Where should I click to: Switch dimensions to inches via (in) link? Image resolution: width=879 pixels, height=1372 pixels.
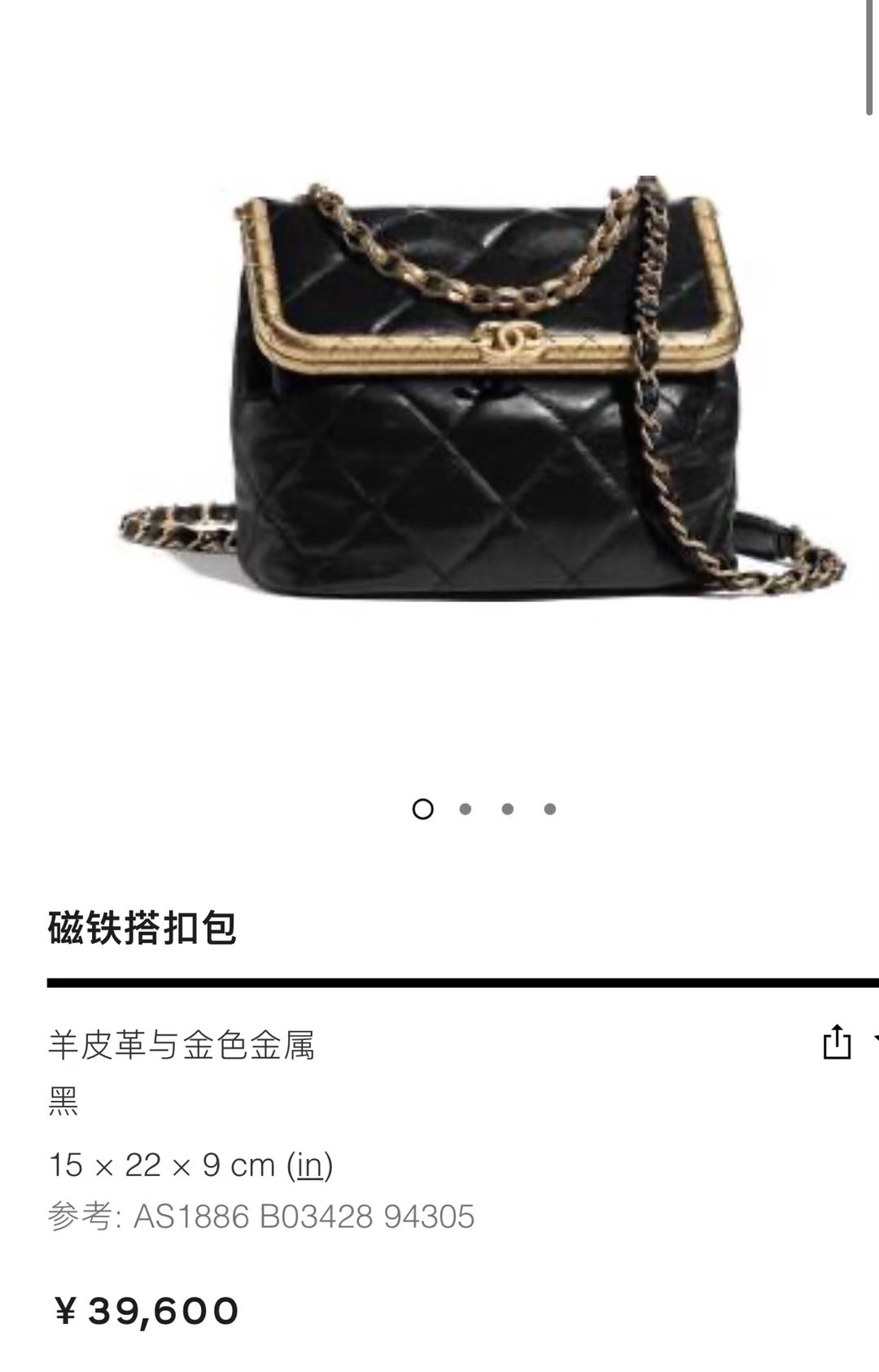click(x=309, y=1165)
